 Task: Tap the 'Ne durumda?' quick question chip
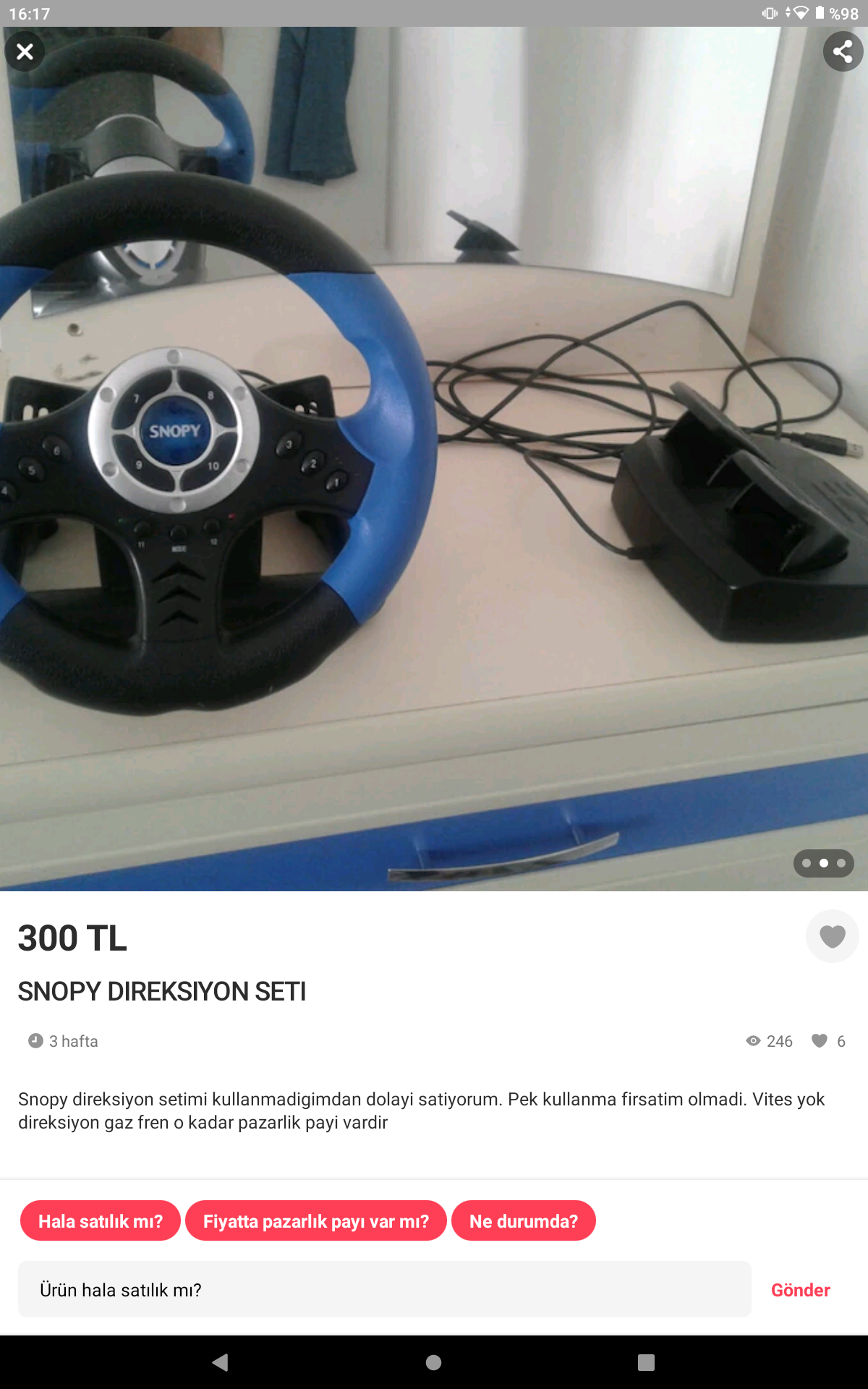coord(524,1221)
